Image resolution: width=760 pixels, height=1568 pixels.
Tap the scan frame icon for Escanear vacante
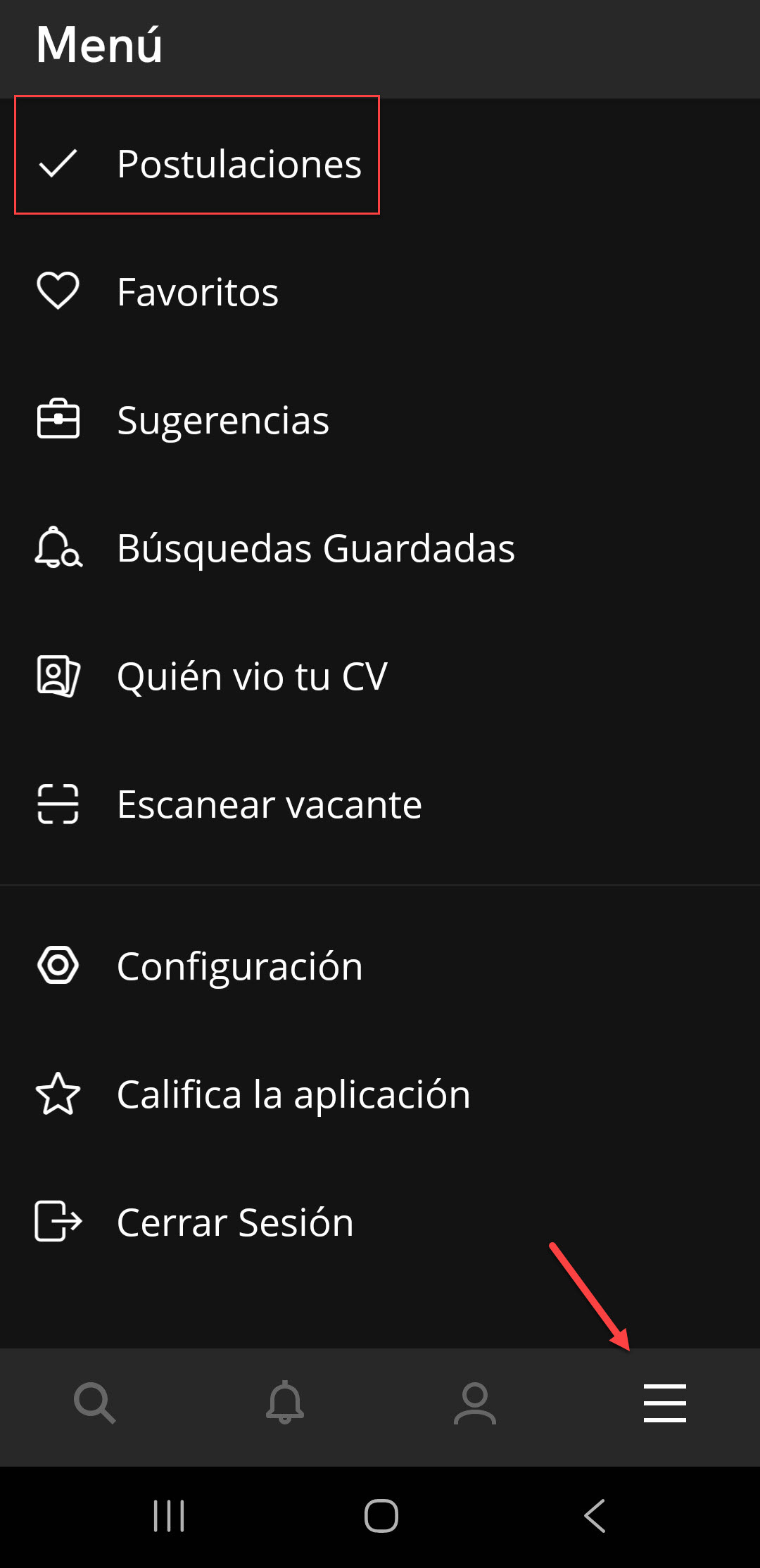tap(58, 804)
